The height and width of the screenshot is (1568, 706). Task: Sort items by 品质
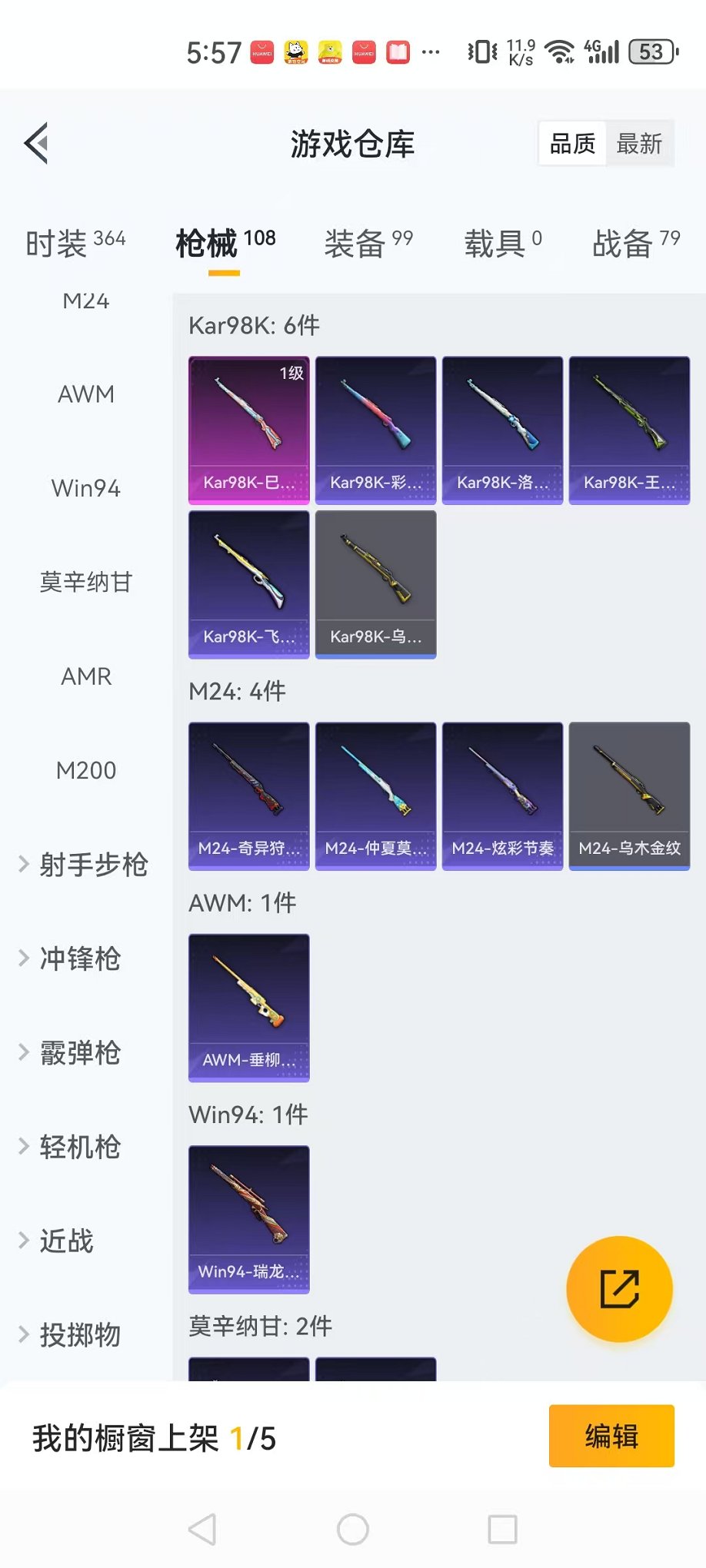click(572, 144)
